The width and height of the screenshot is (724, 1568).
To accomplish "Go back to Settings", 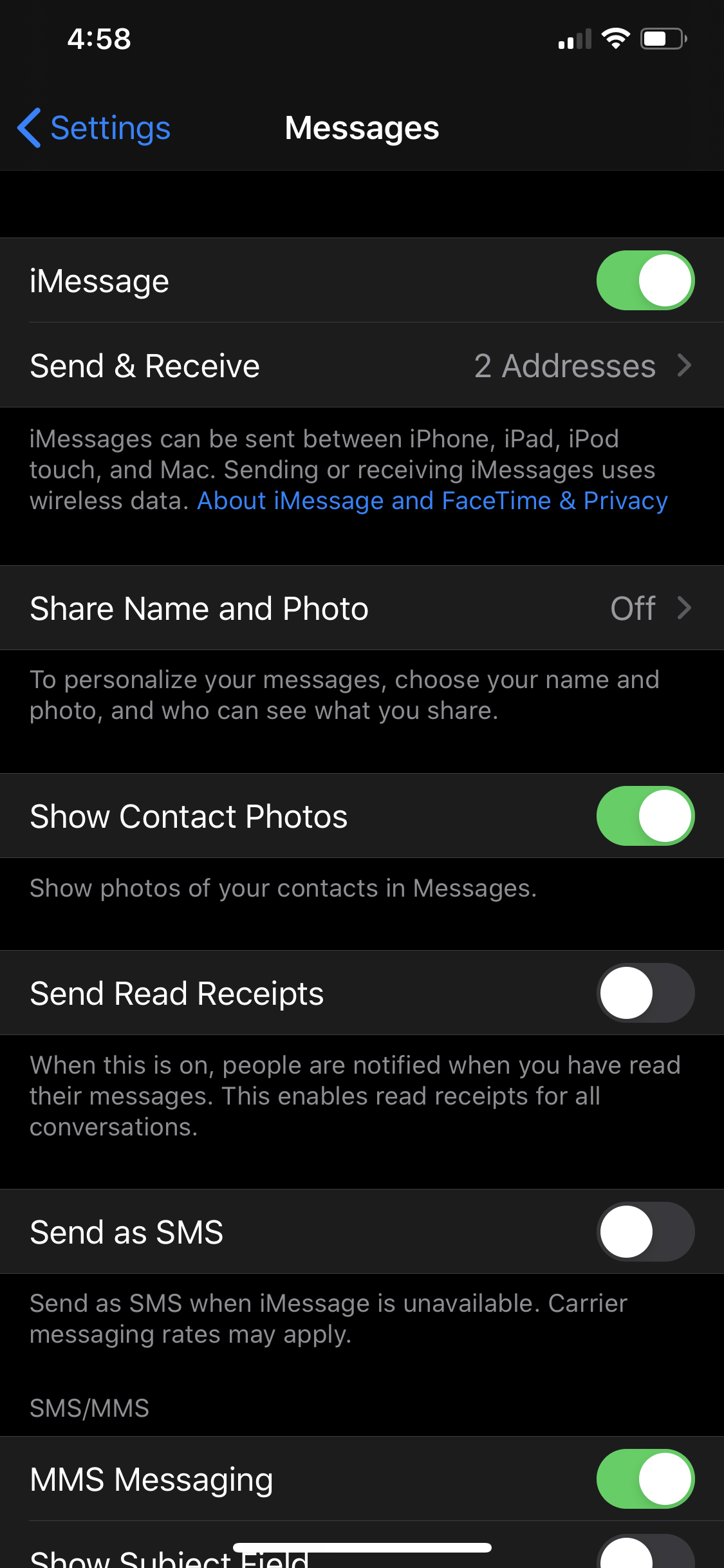I will tap(94, 128).
